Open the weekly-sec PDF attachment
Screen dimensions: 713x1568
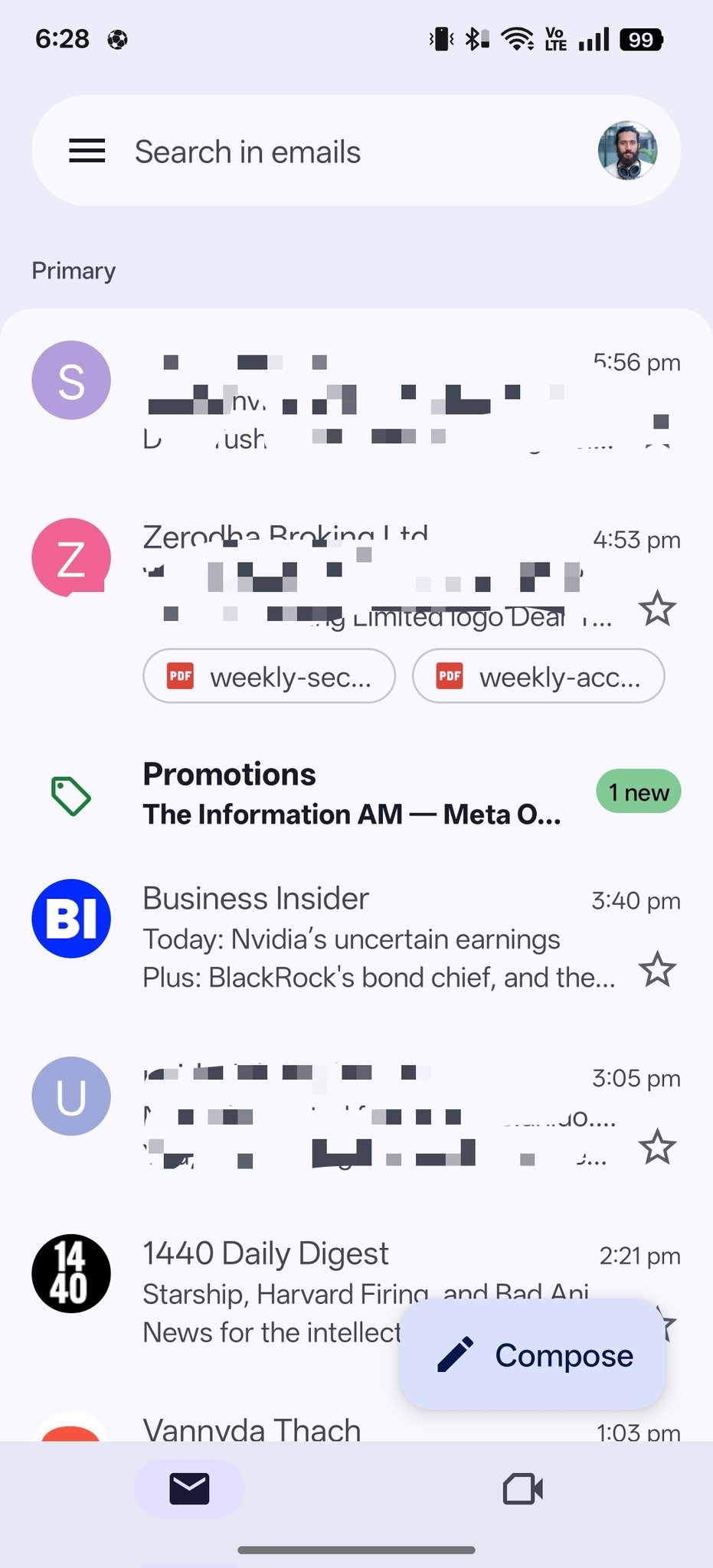(268, 675)
